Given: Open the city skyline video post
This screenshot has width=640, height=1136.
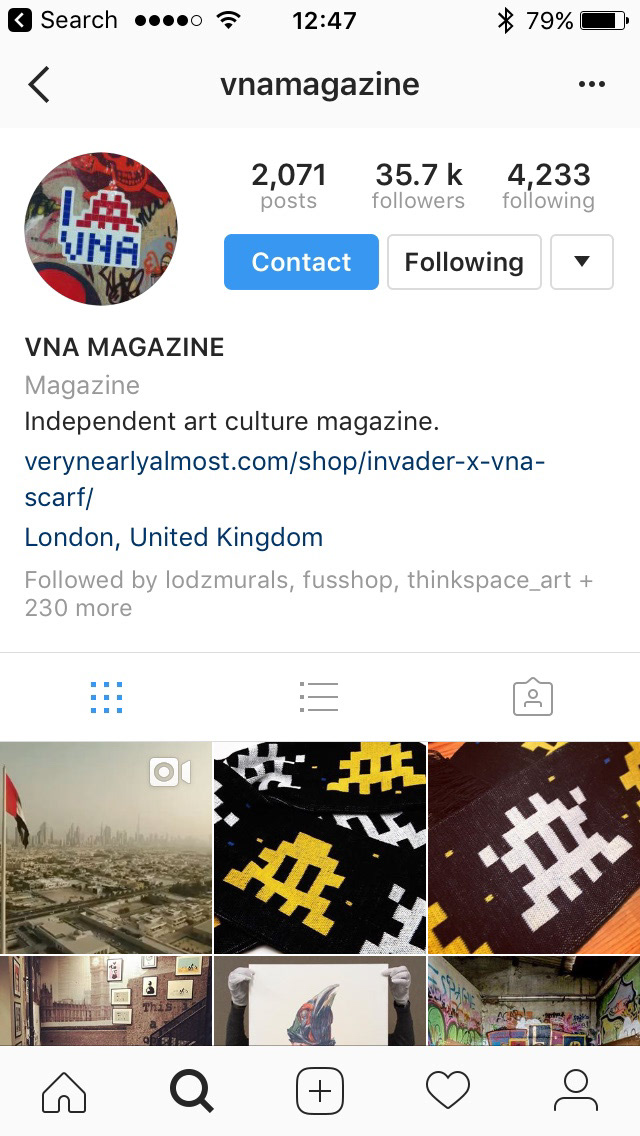Looking at the screenshot, I should pyautogui.click(x=105, y=847).
